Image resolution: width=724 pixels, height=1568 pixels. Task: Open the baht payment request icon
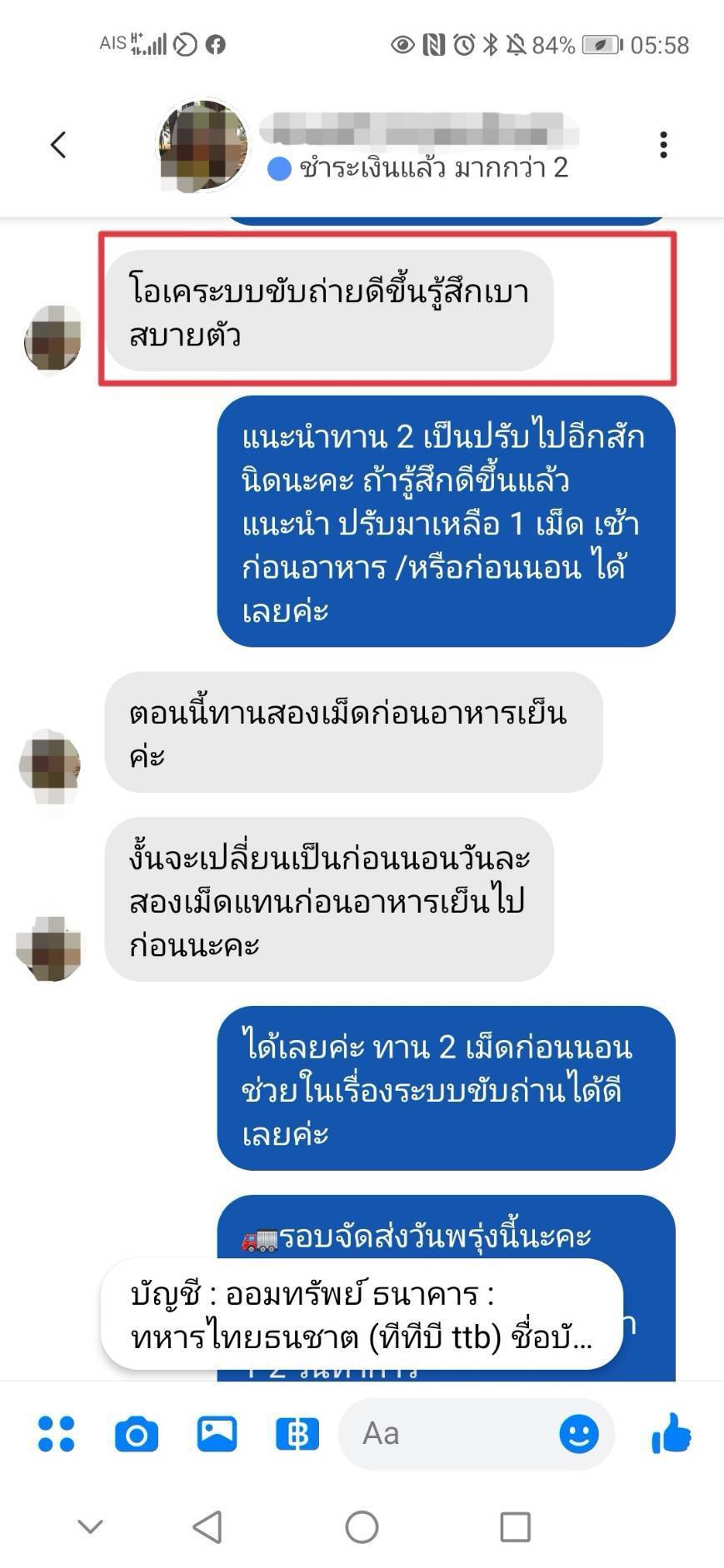297,1433
